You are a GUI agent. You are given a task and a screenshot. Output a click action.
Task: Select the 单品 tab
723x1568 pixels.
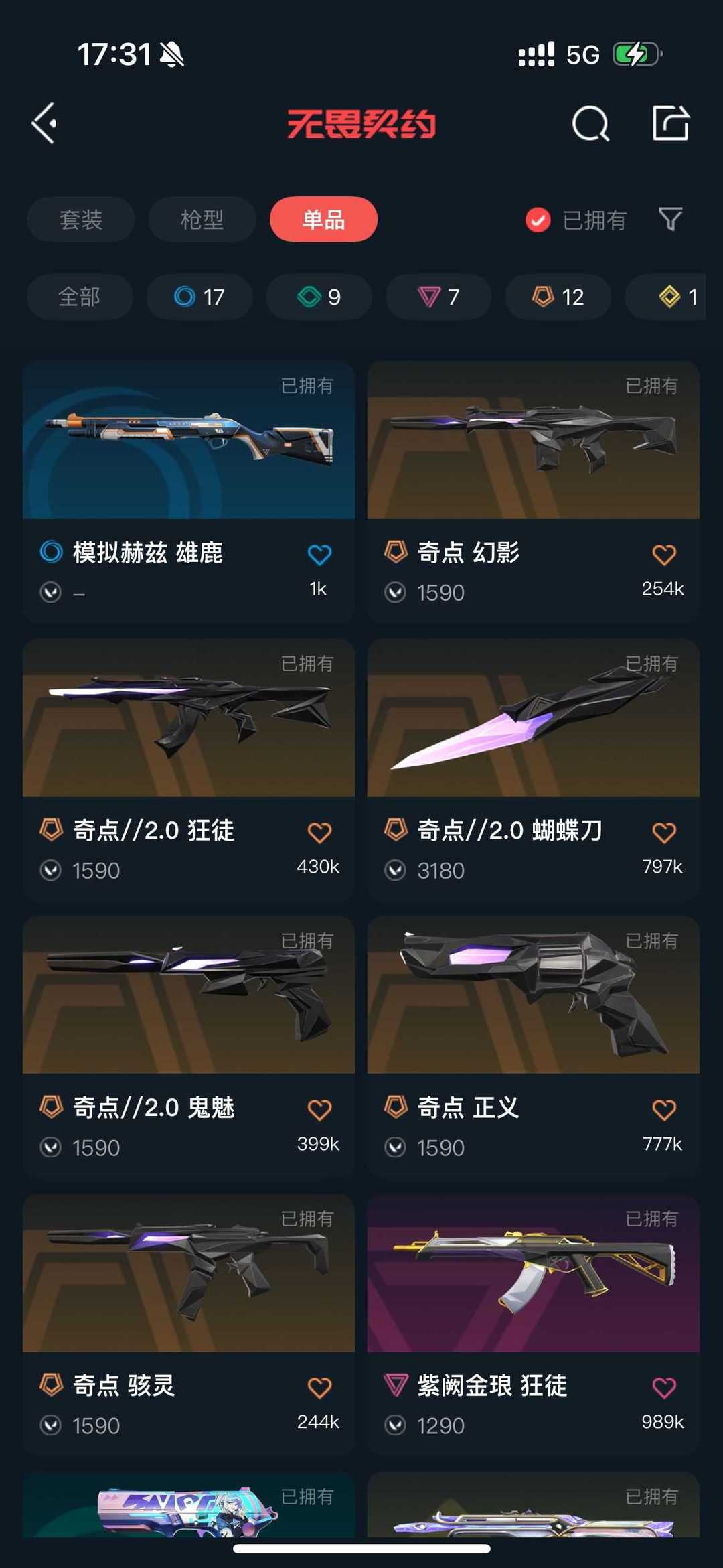(x=323, y=219)
